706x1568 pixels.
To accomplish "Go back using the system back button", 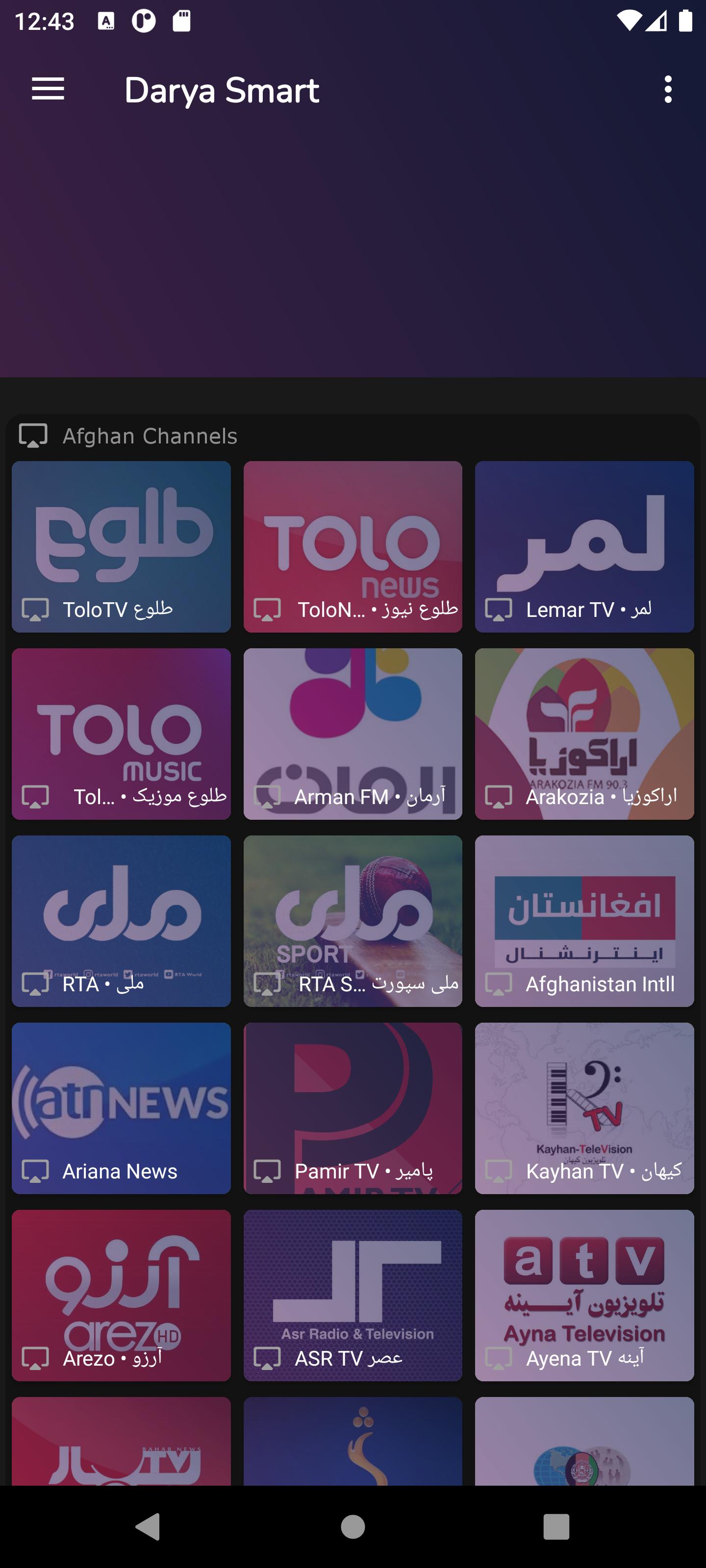I will (148, 1526).
